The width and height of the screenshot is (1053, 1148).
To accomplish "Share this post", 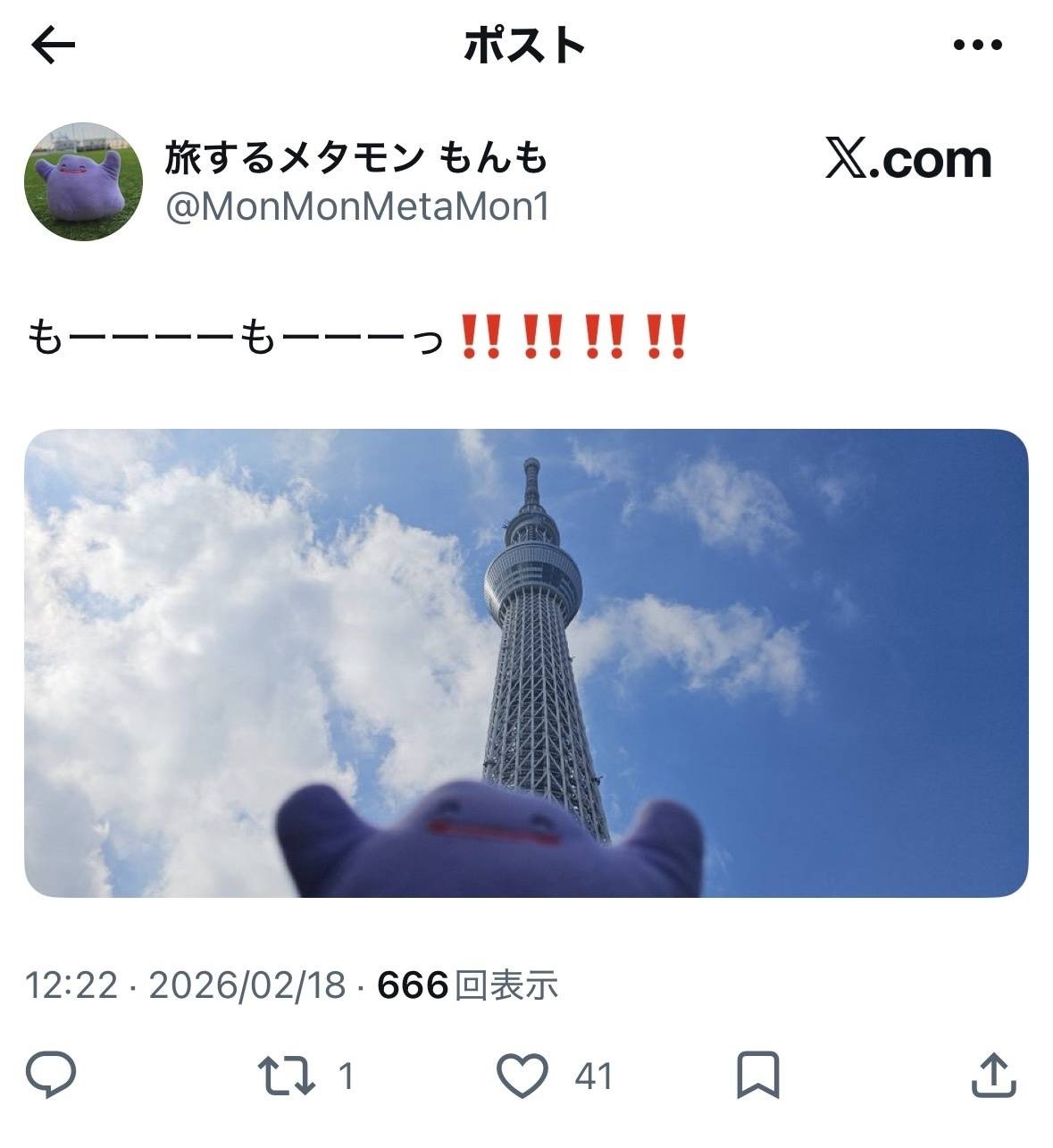I will 993,1075.
